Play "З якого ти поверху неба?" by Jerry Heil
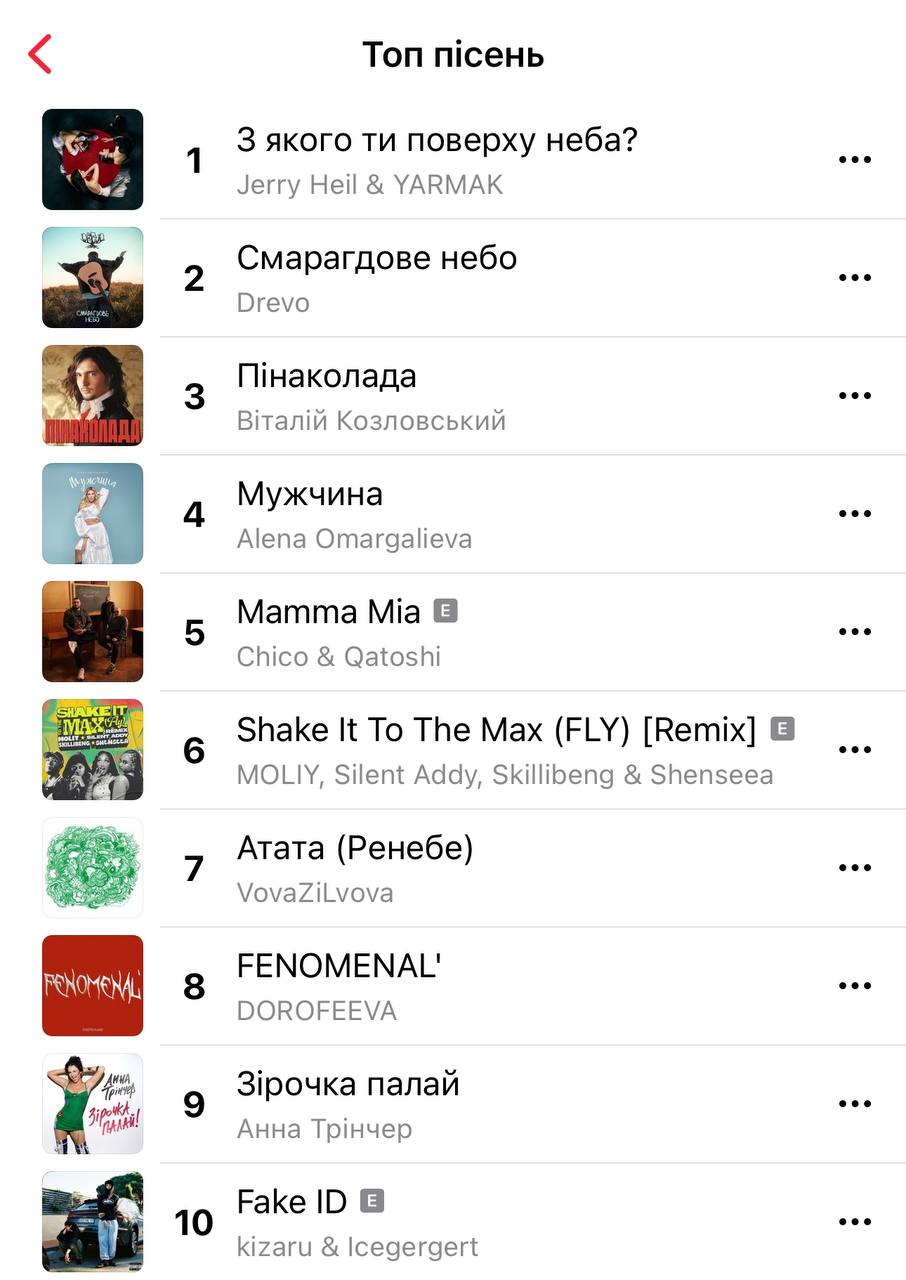The width and height of the screenshot is (906, 1280). (x=437, y=141)
